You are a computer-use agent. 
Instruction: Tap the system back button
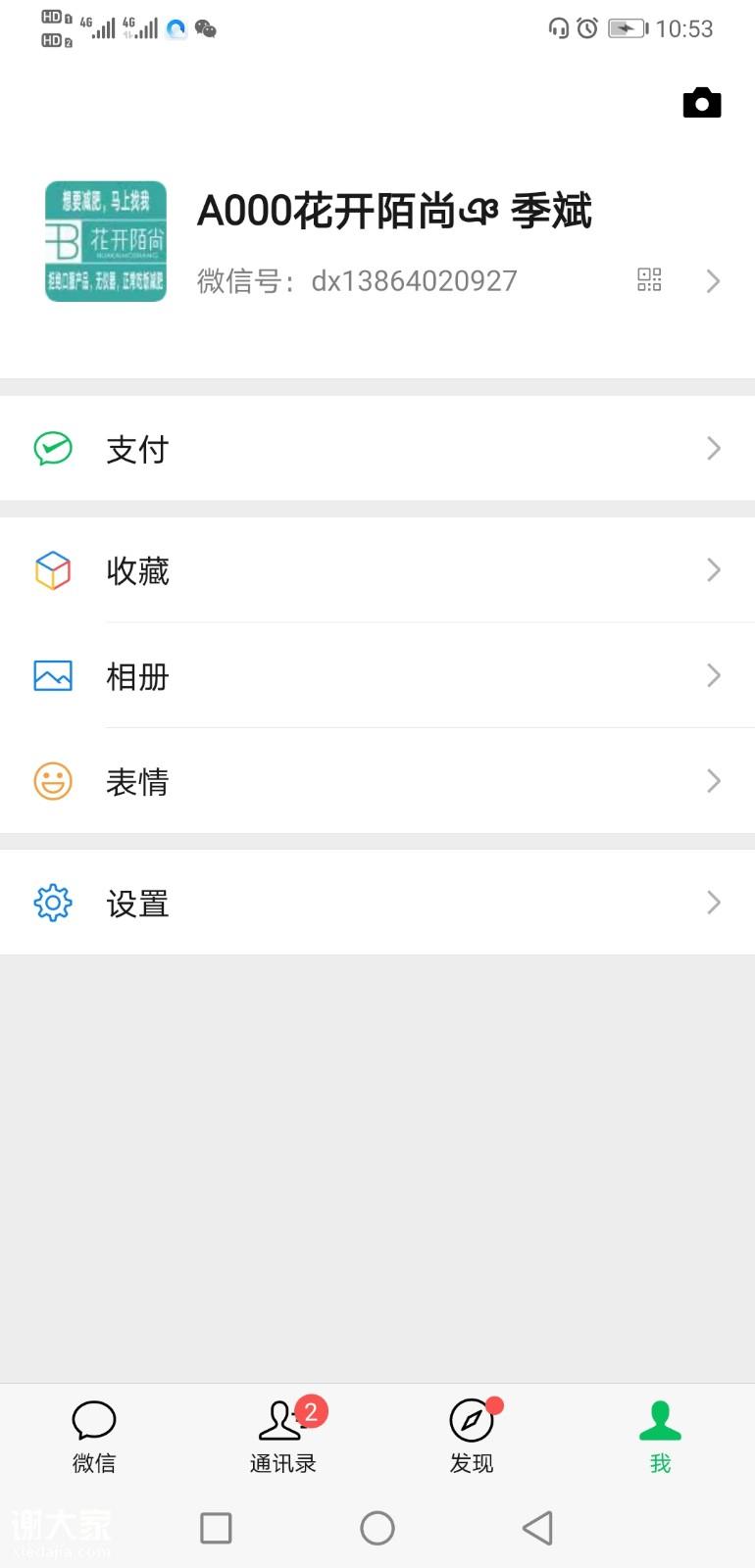tap(538, 1528)
